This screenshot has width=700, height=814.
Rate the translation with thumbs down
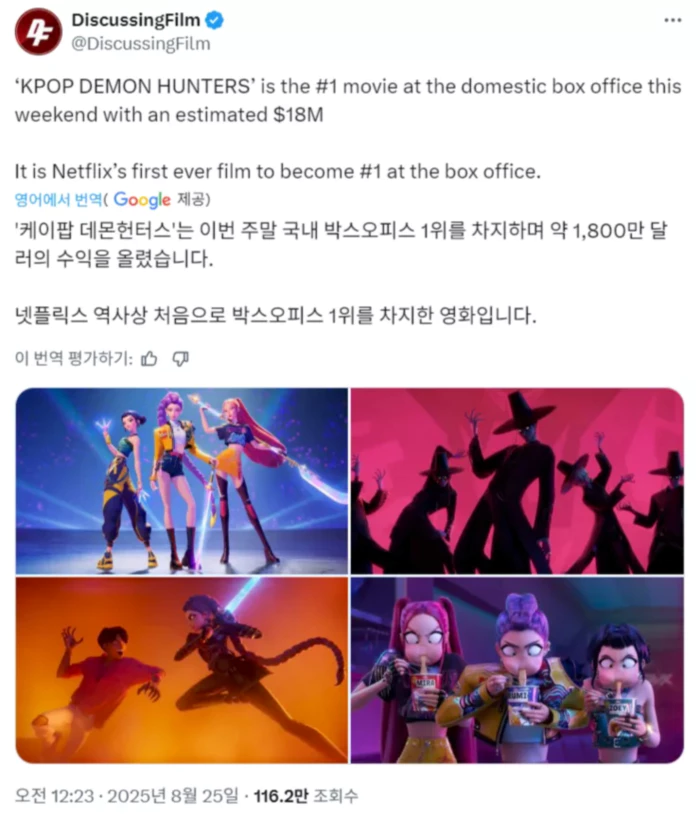pos(181,358)
